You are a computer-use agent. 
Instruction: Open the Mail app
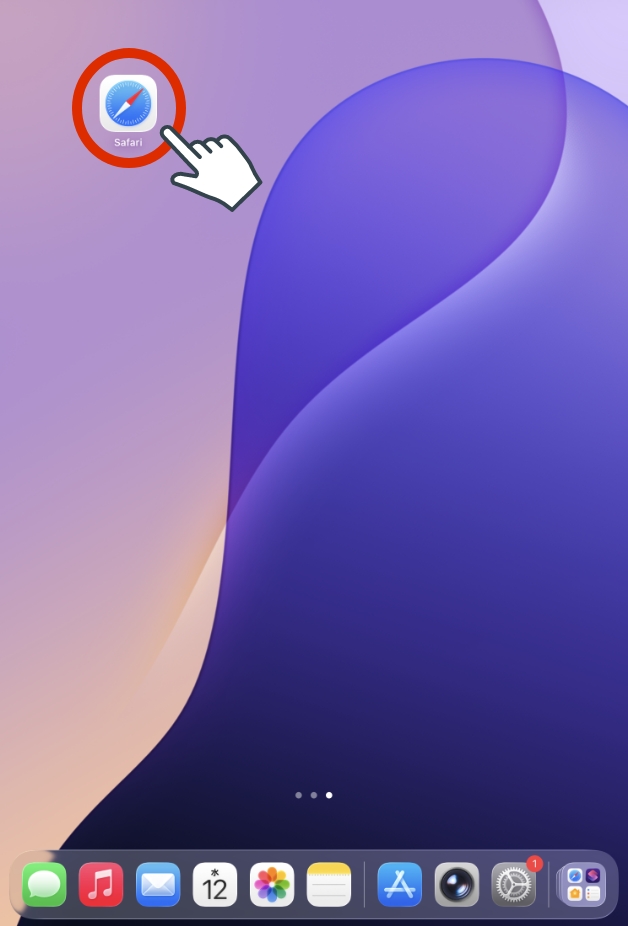click(x=158, y=884)
